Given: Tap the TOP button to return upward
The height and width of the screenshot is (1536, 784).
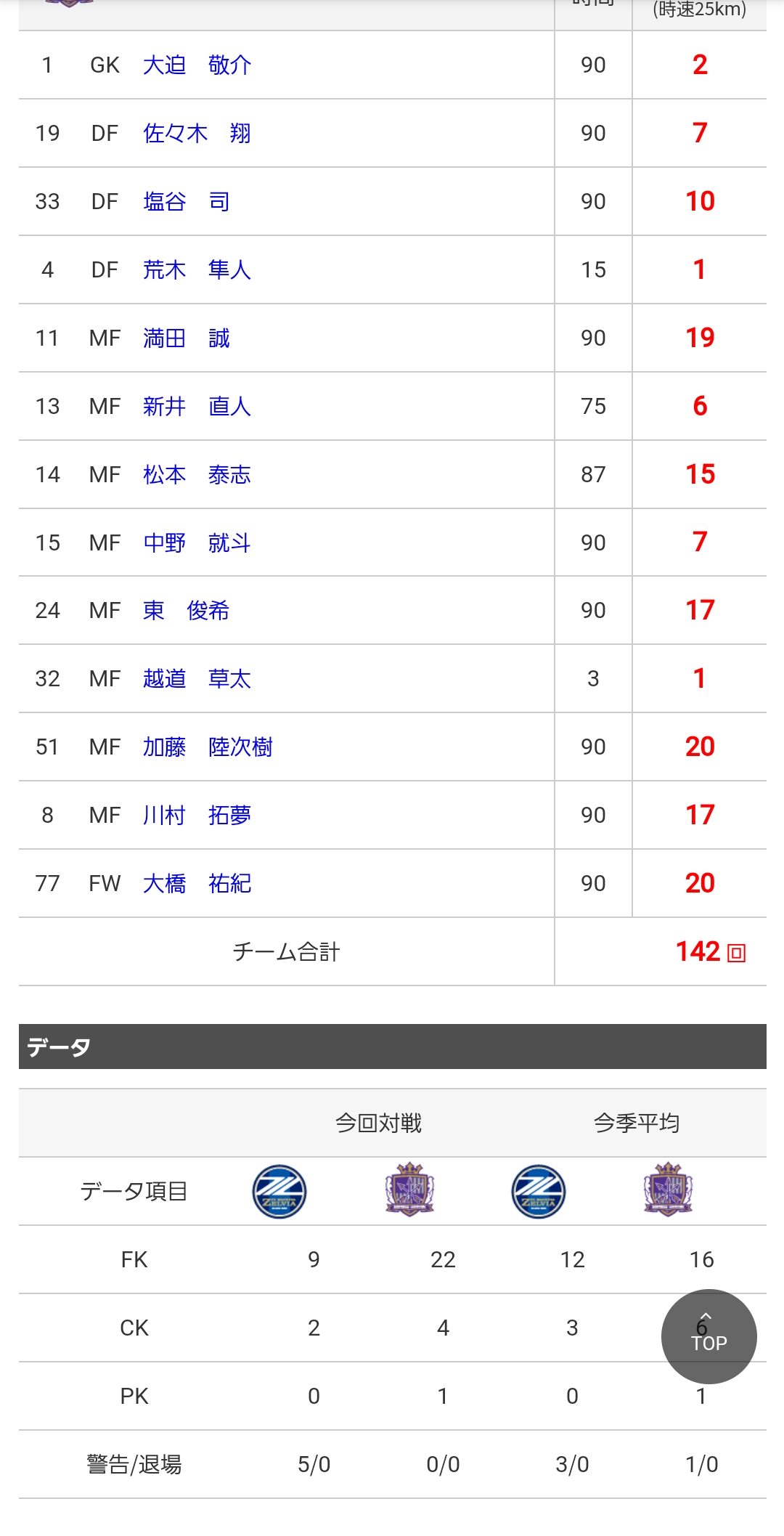Looking at the screenshot, I should 709,1336.
